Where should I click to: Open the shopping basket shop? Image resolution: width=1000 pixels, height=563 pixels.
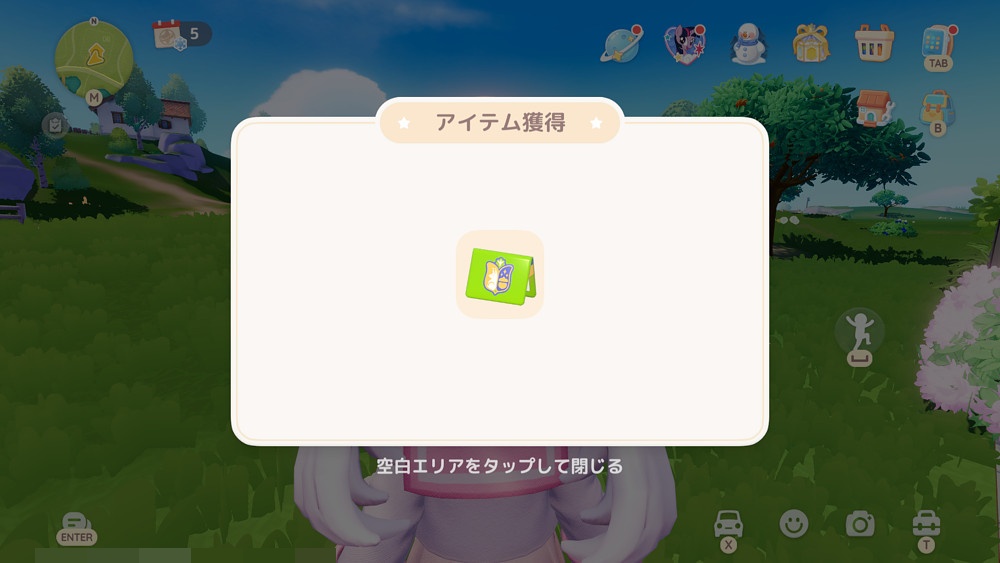pos(874,43)
